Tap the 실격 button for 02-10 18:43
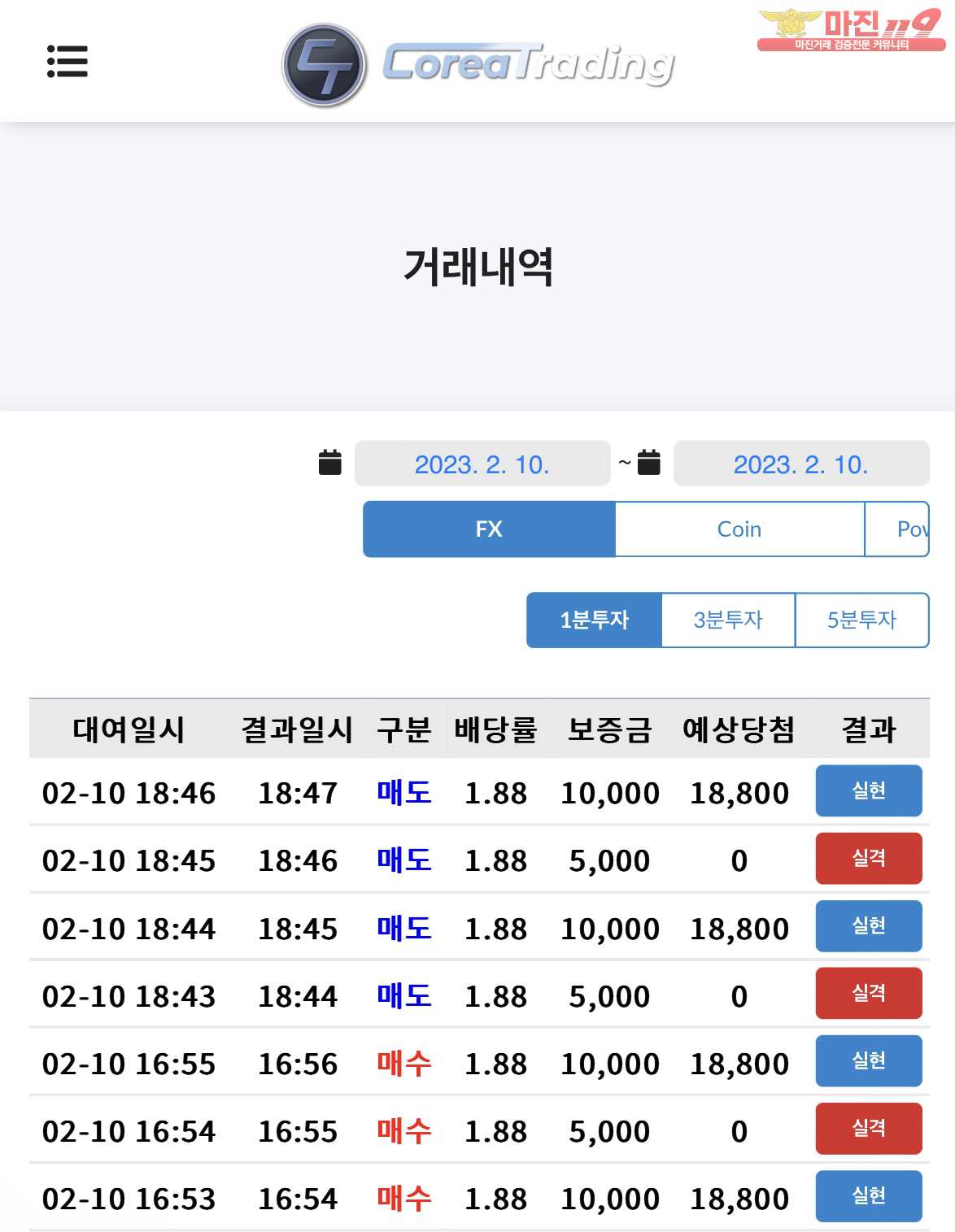This screenshot has width=955, height=1232. pyautogui.click(x=868, y=993)
